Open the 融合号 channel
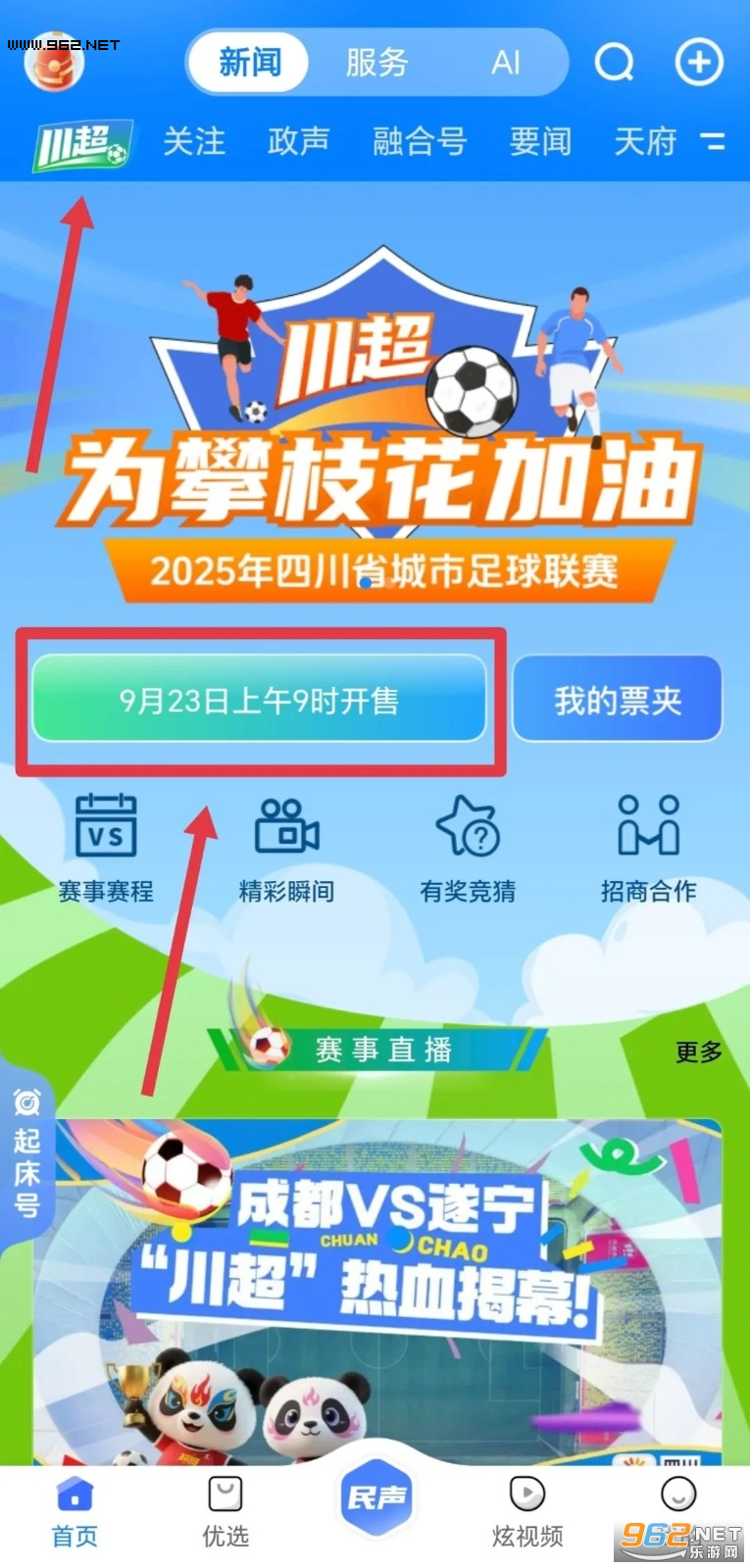Image resolution: width=750 pixels, height=1568 pixels. (x=420, y=141)
